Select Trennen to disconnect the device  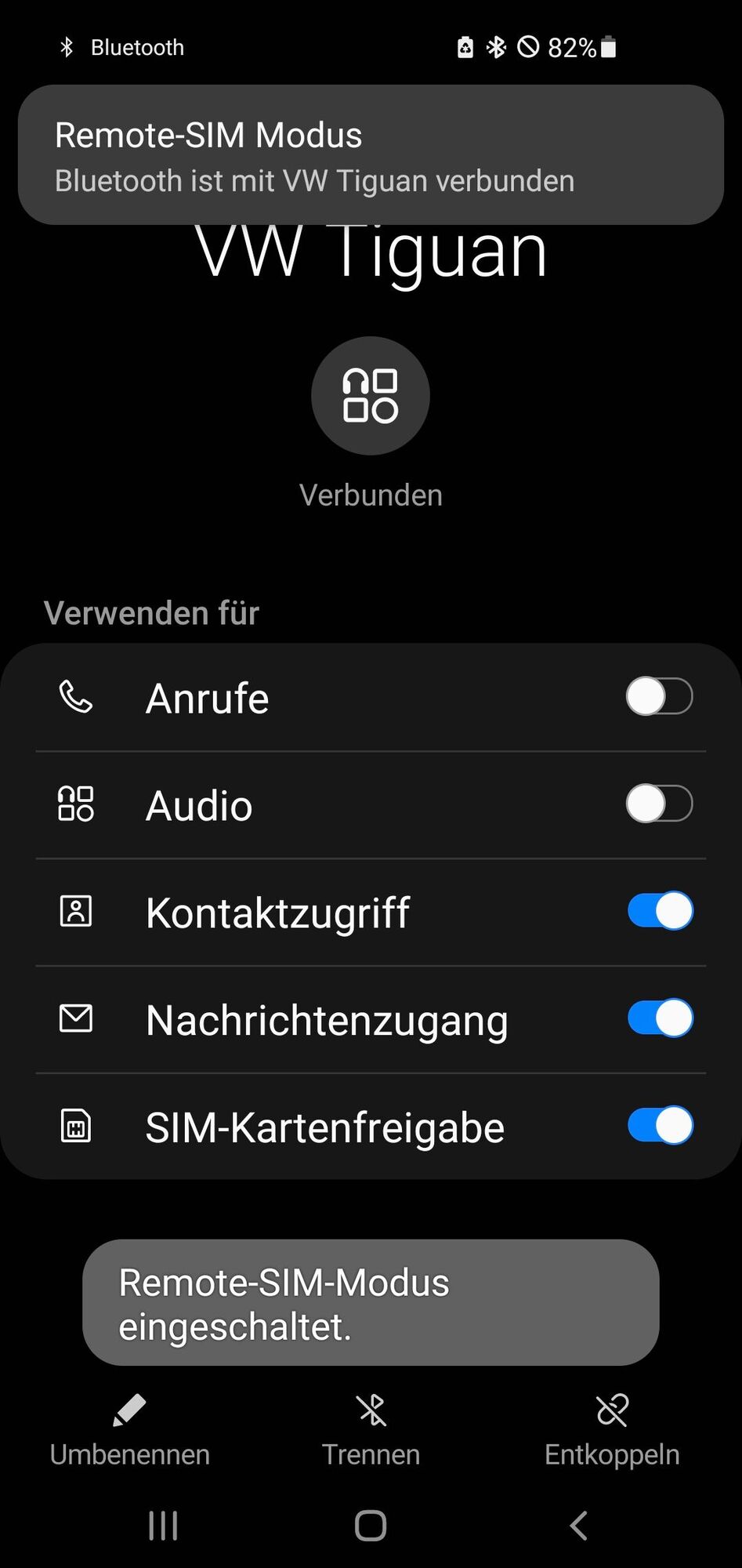(371, 1454)
